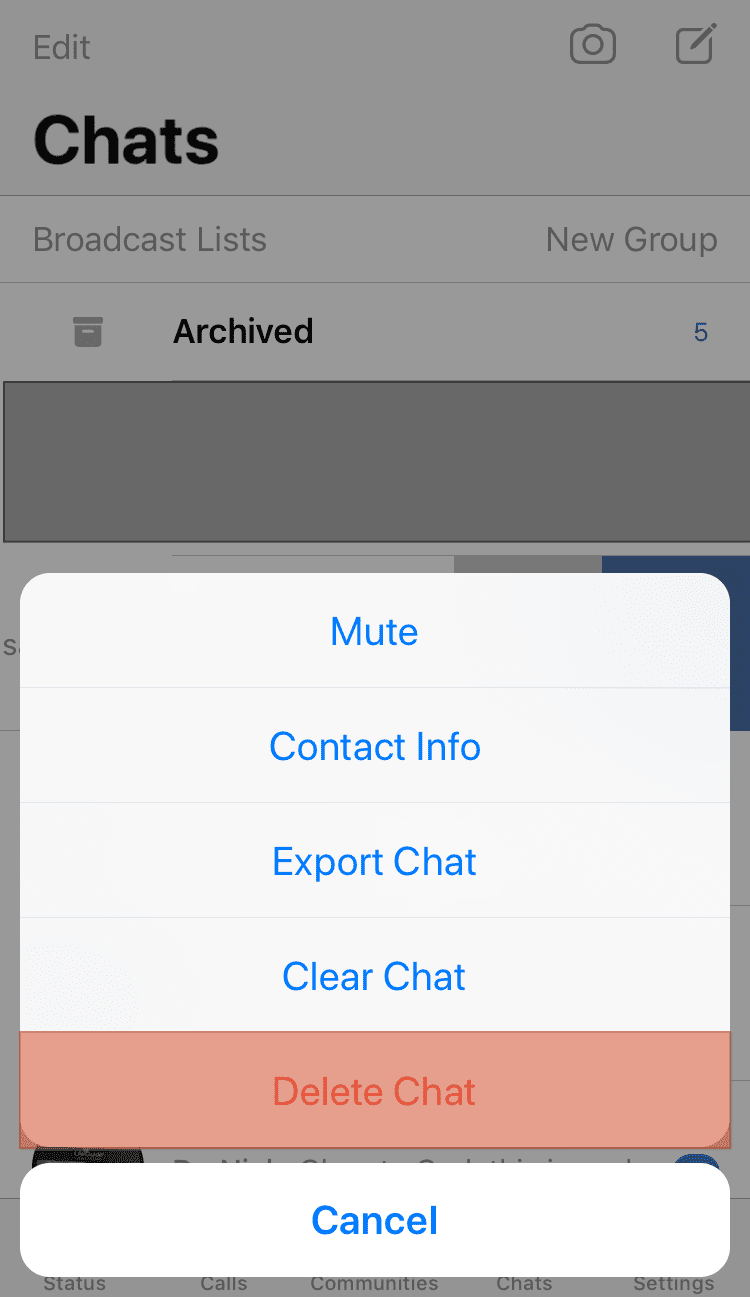Delete the chat
The width and height of the screenshot is (750, 1297).
374,1091
